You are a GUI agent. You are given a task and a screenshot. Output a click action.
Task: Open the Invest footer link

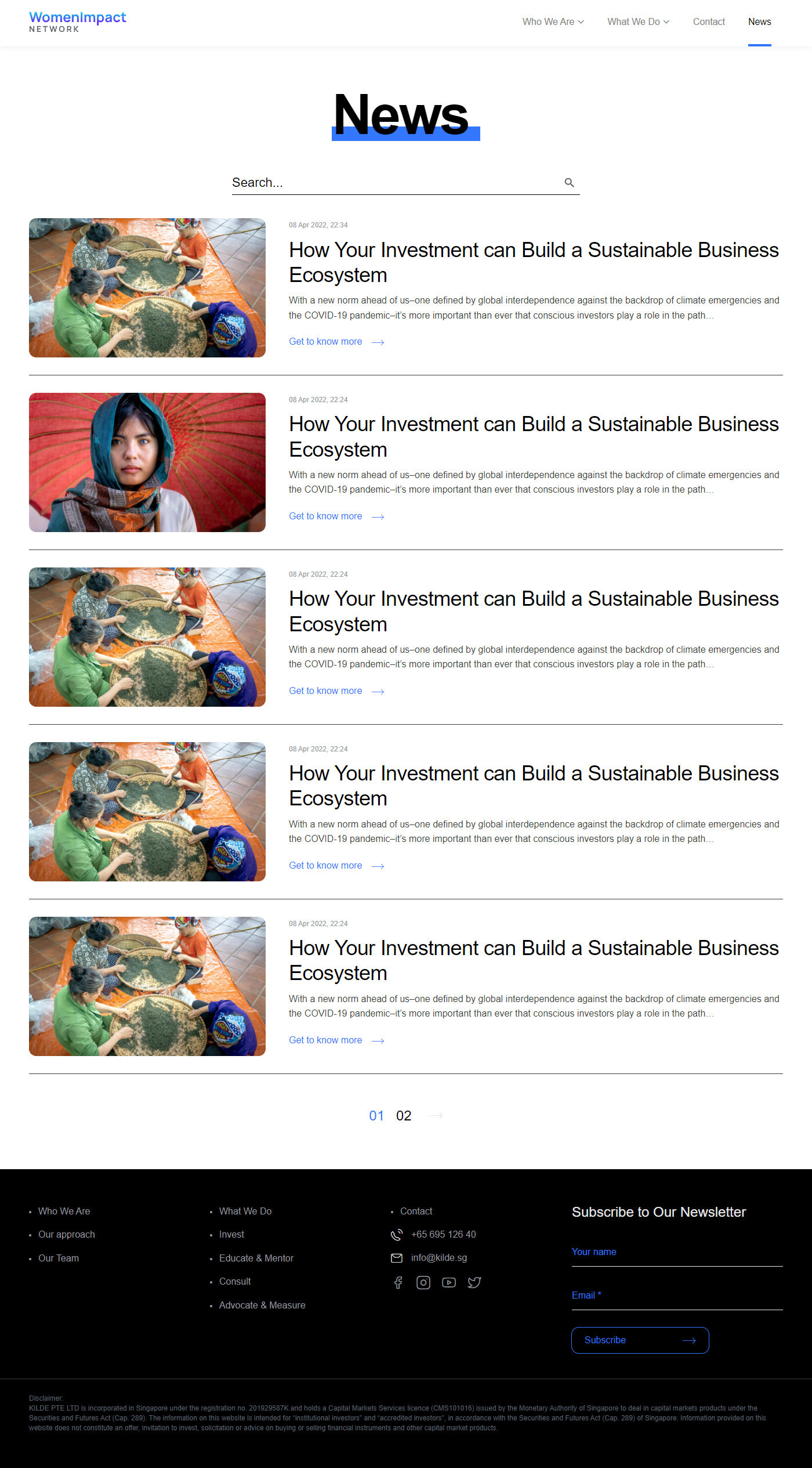[231, 1234]
